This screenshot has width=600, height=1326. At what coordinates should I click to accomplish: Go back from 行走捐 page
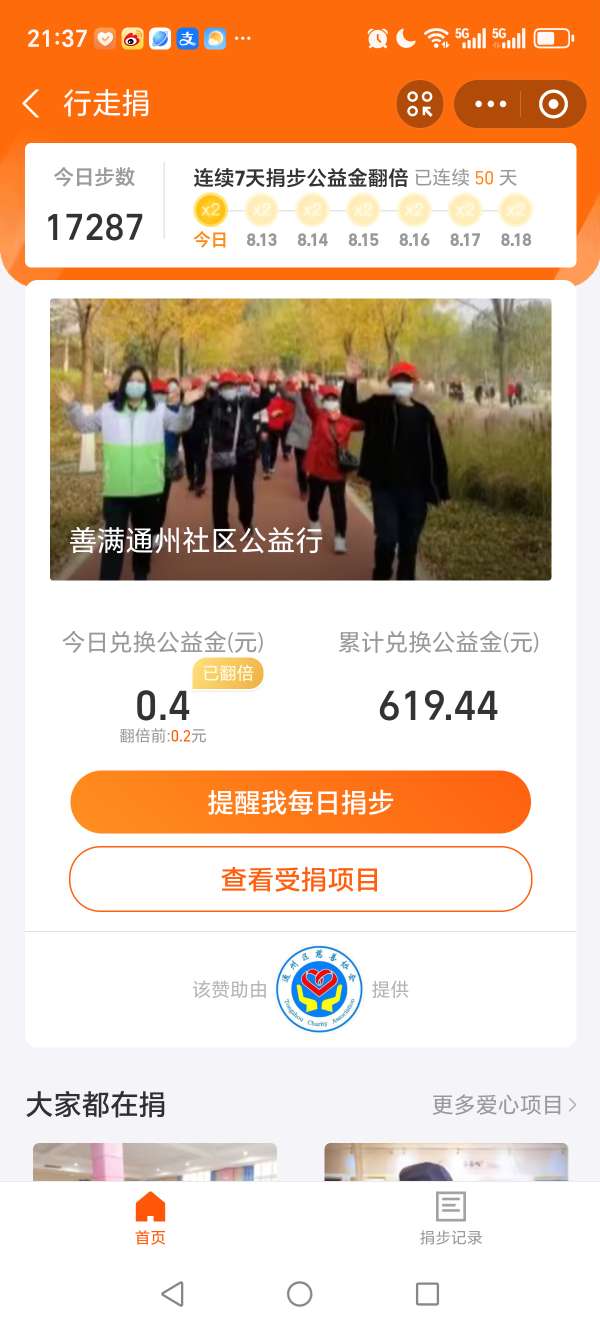32,103
